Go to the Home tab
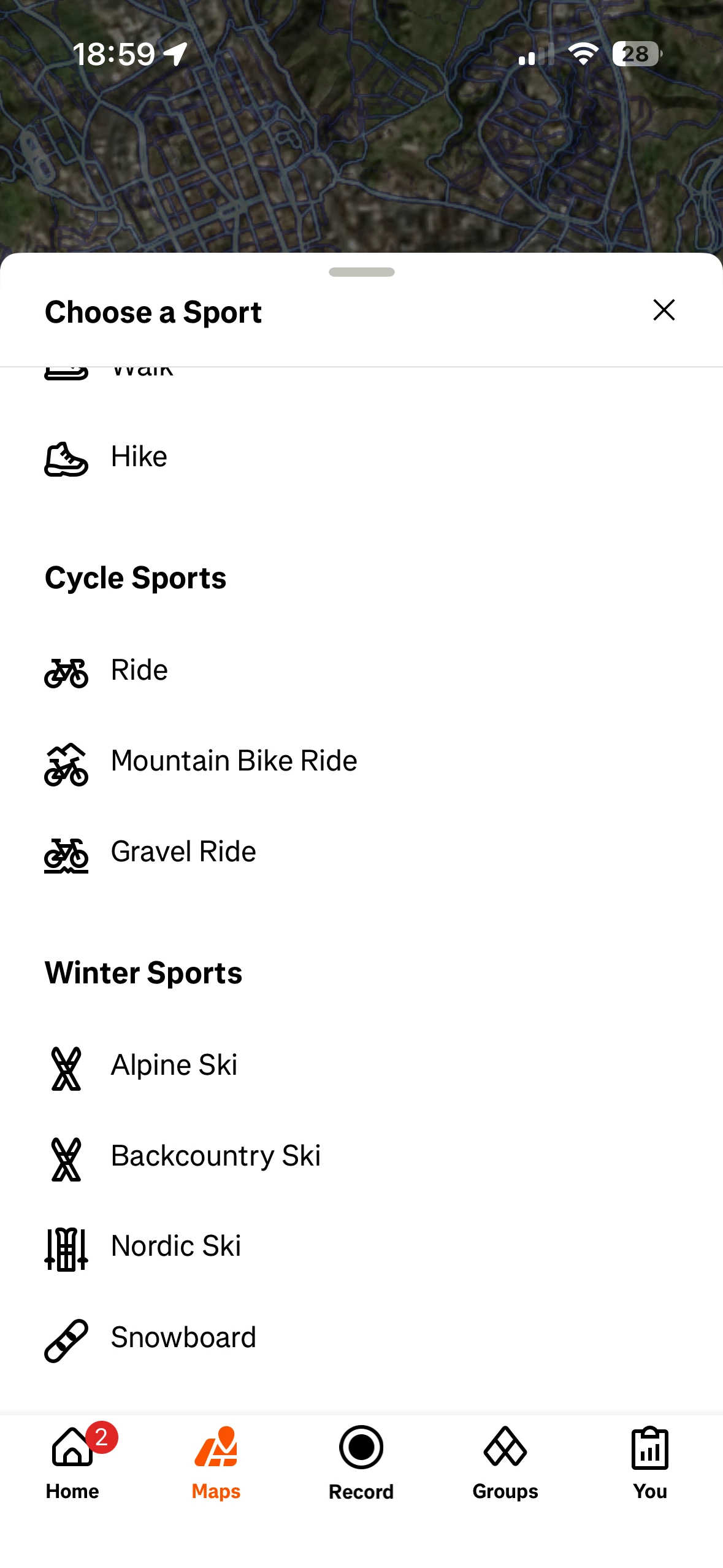 coord(72,1463)
